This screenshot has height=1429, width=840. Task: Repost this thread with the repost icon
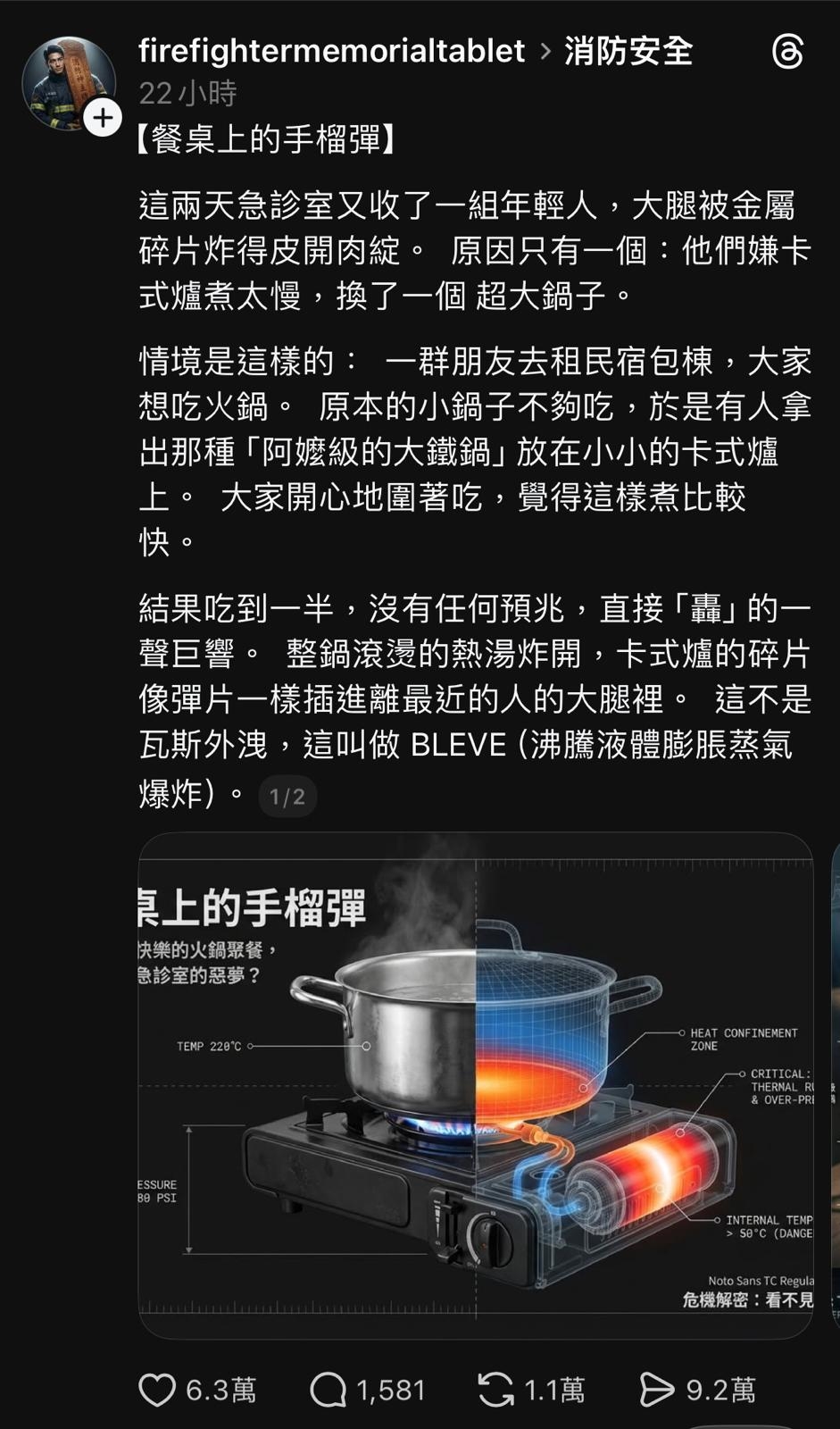(x=495, y=1390)
